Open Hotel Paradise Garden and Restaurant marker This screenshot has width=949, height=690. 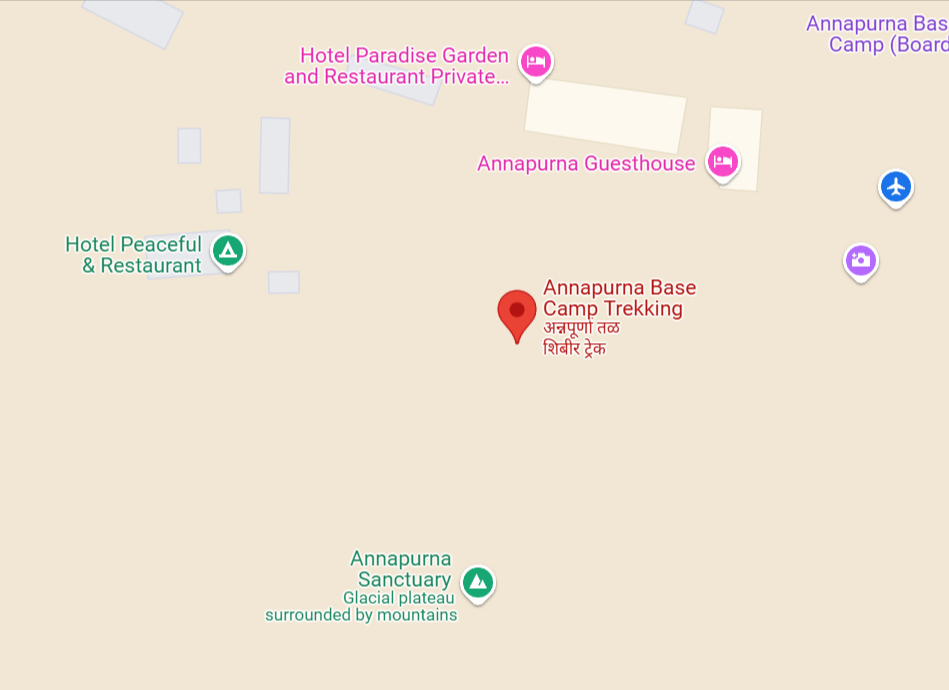pyautogui.click(x=536, y=62)
